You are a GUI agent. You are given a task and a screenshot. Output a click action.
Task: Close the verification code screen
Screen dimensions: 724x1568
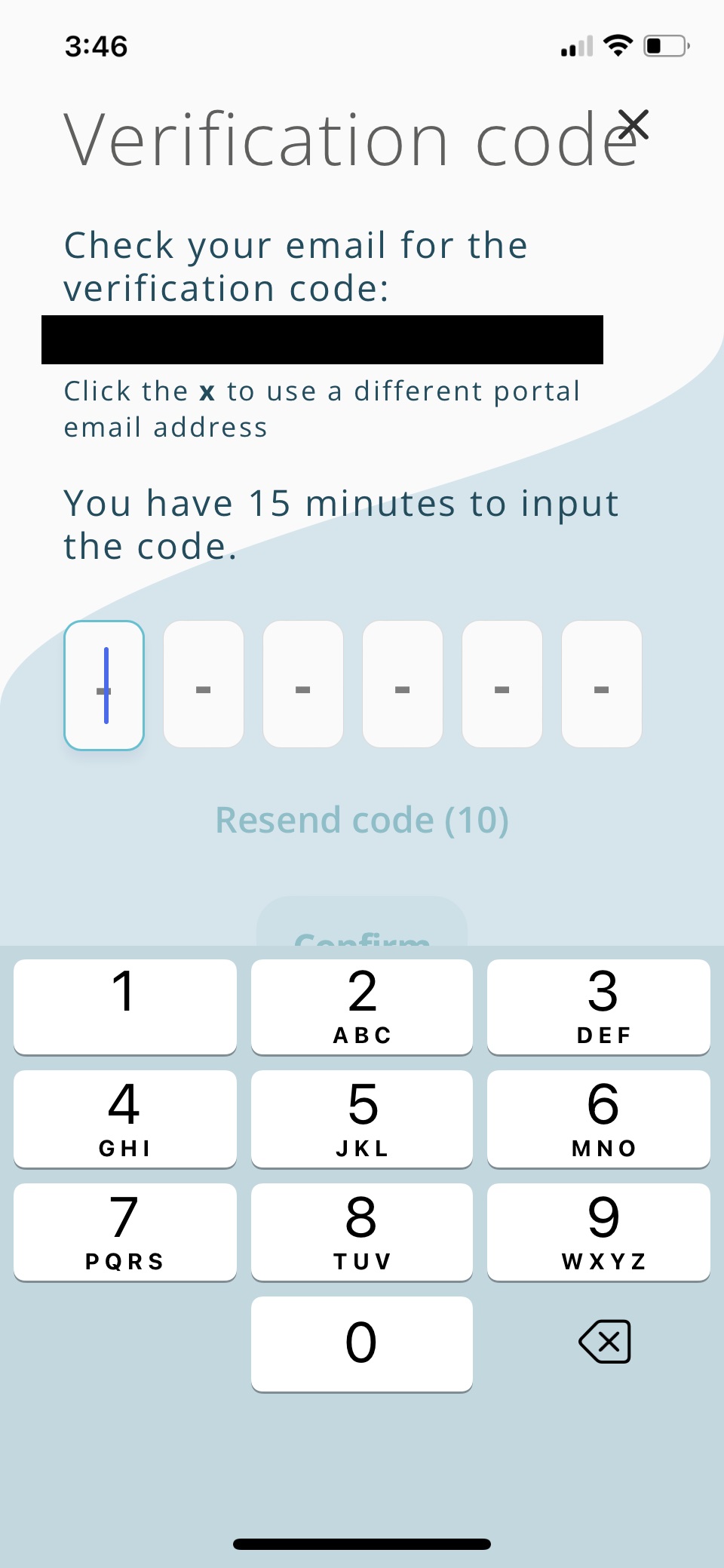click(633, 125)
